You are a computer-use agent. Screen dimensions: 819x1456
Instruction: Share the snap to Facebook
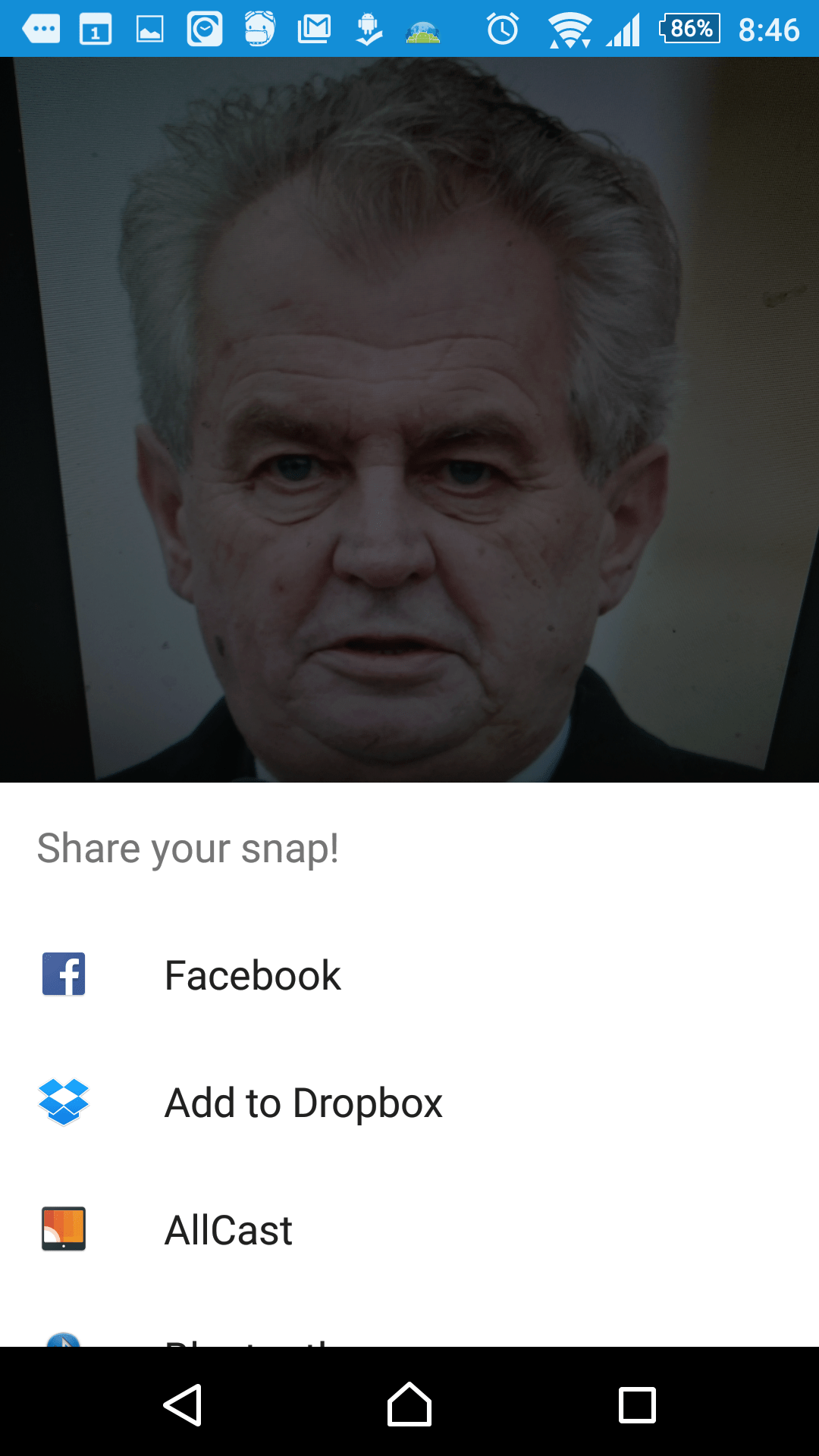pos(409,974)
